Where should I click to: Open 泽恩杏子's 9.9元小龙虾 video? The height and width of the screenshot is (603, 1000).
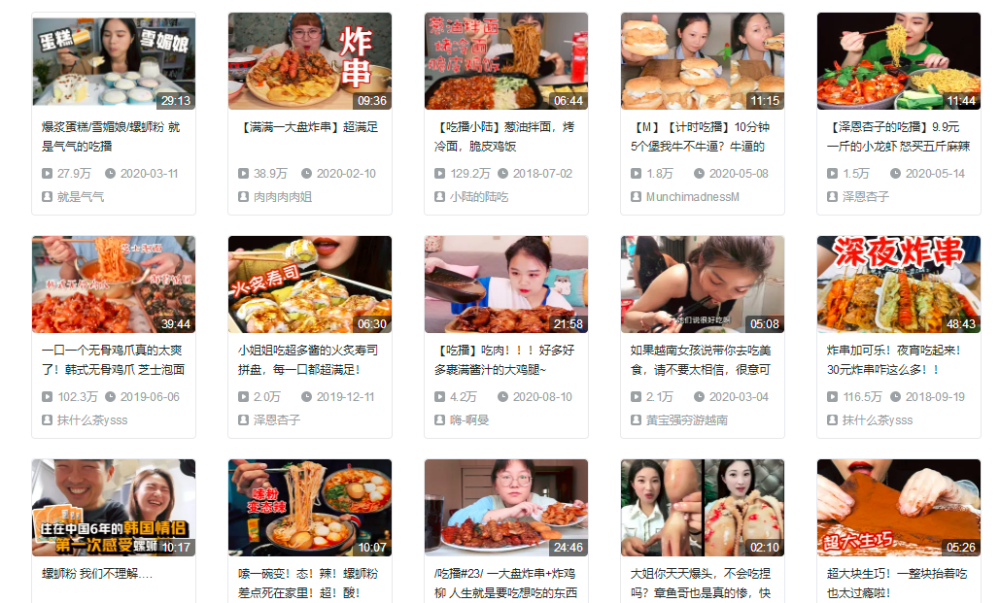click(898, 60)
